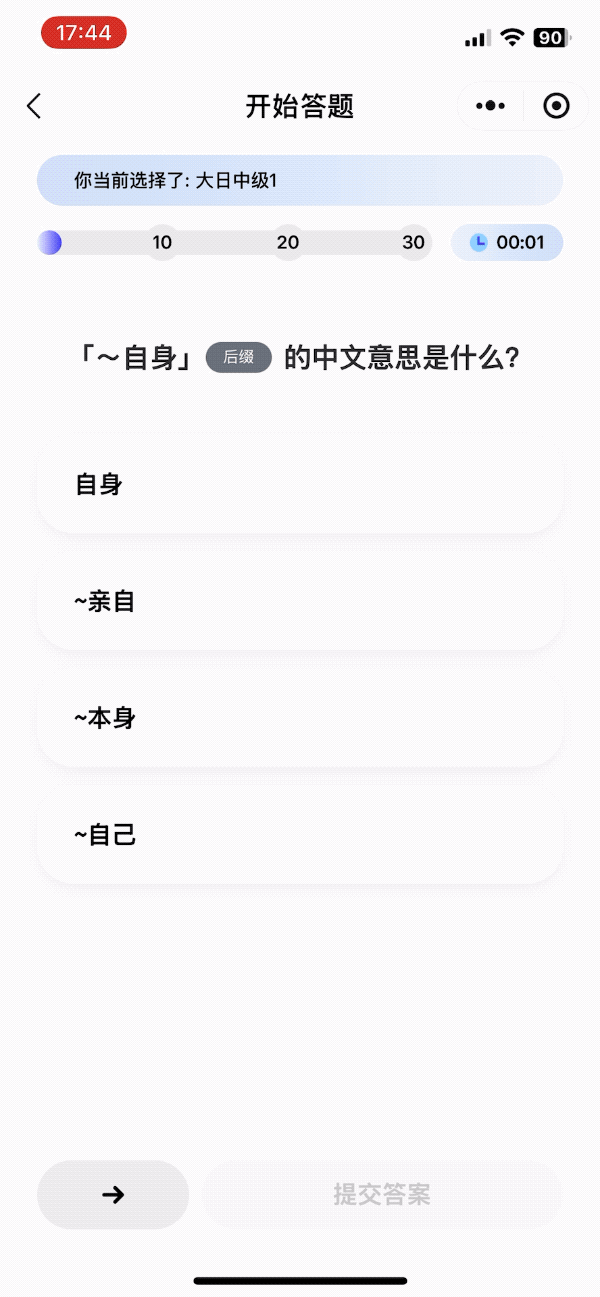Tap the 提交答案 submit button
Viewport: 600px width, 1297px height.
pyautogui.click(x=382, y=1194)
